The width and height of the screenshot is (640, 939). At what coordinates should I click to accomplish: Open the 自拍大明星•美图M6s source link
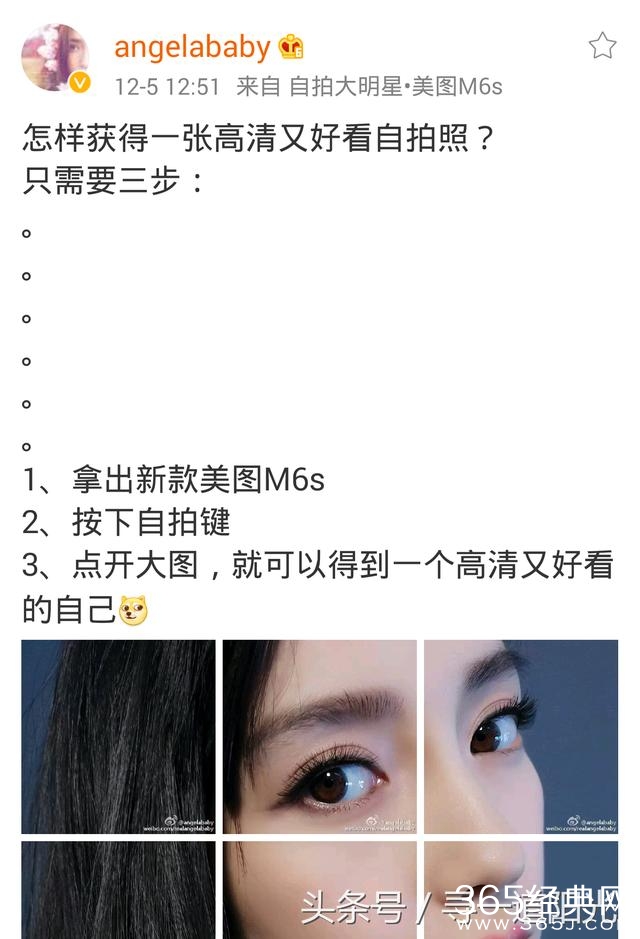click(x=395, y=87)
